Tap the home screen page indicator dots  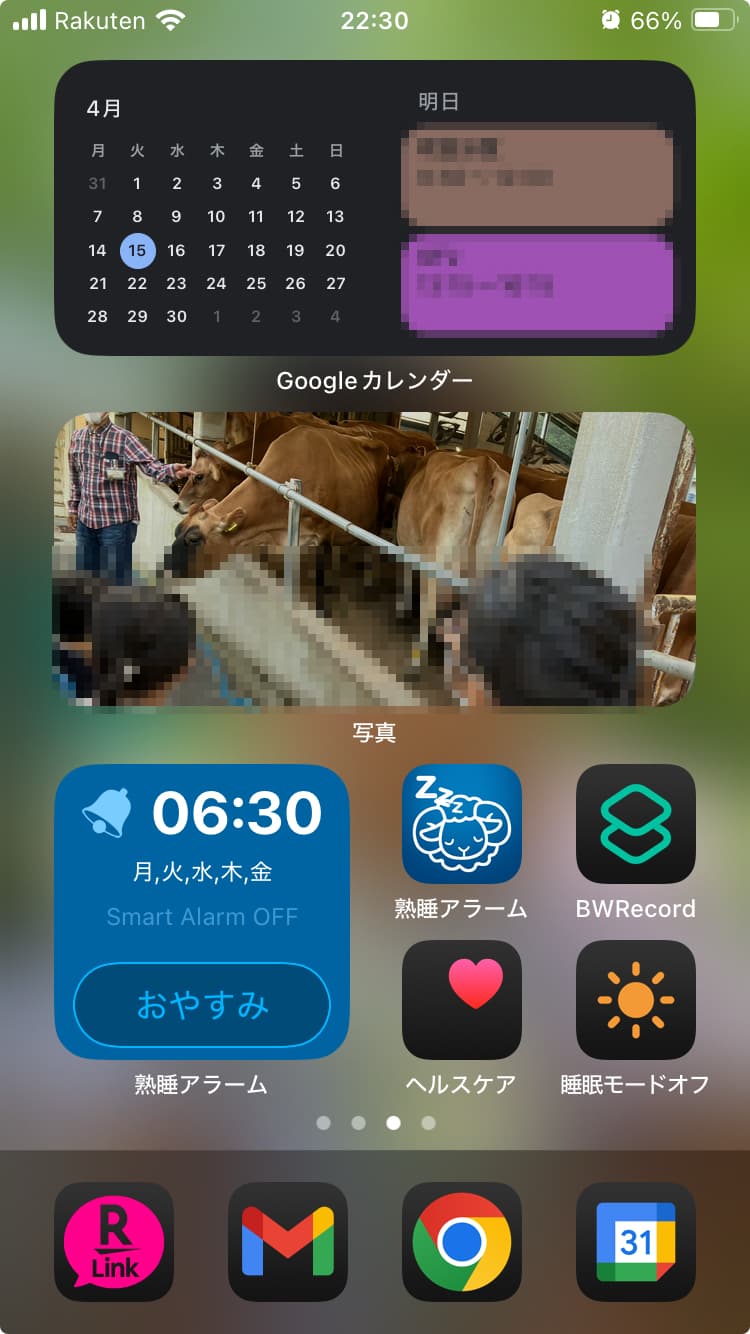click(x=375, y=1123)
